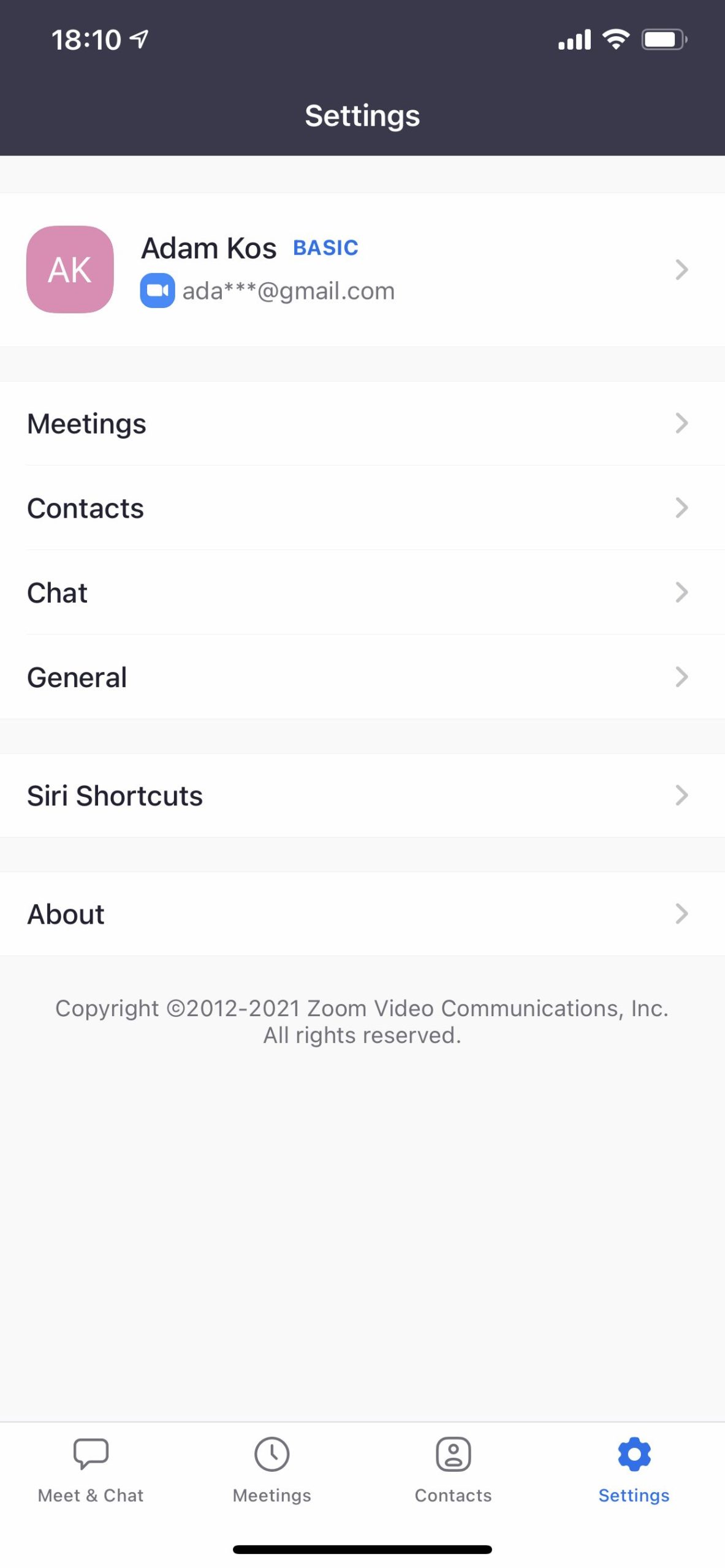Select the General settings row
The height and width of the screenshot is (1568, 725).
pos(362,677)
